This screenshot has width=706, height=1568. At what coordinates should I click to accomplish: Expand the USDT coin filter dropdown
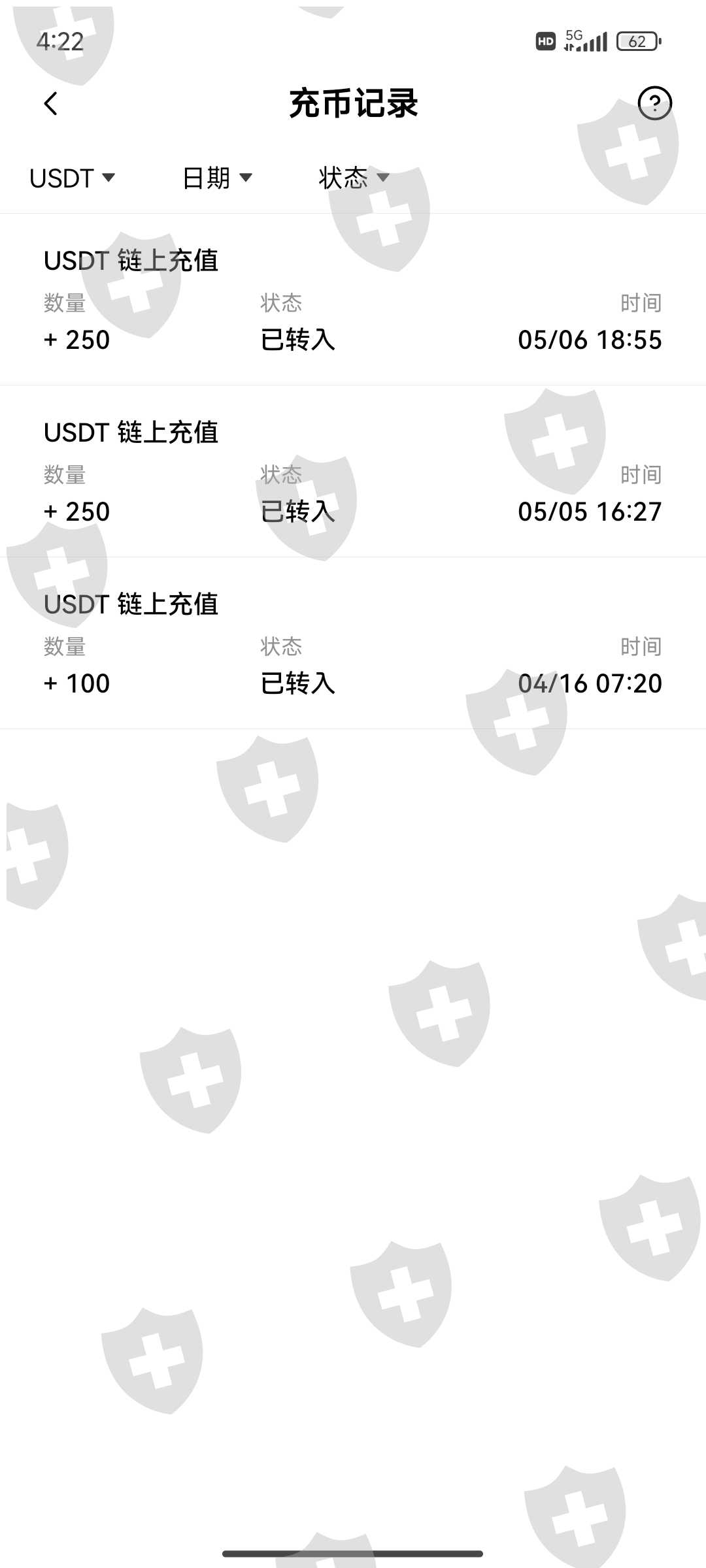pos(72,178)
